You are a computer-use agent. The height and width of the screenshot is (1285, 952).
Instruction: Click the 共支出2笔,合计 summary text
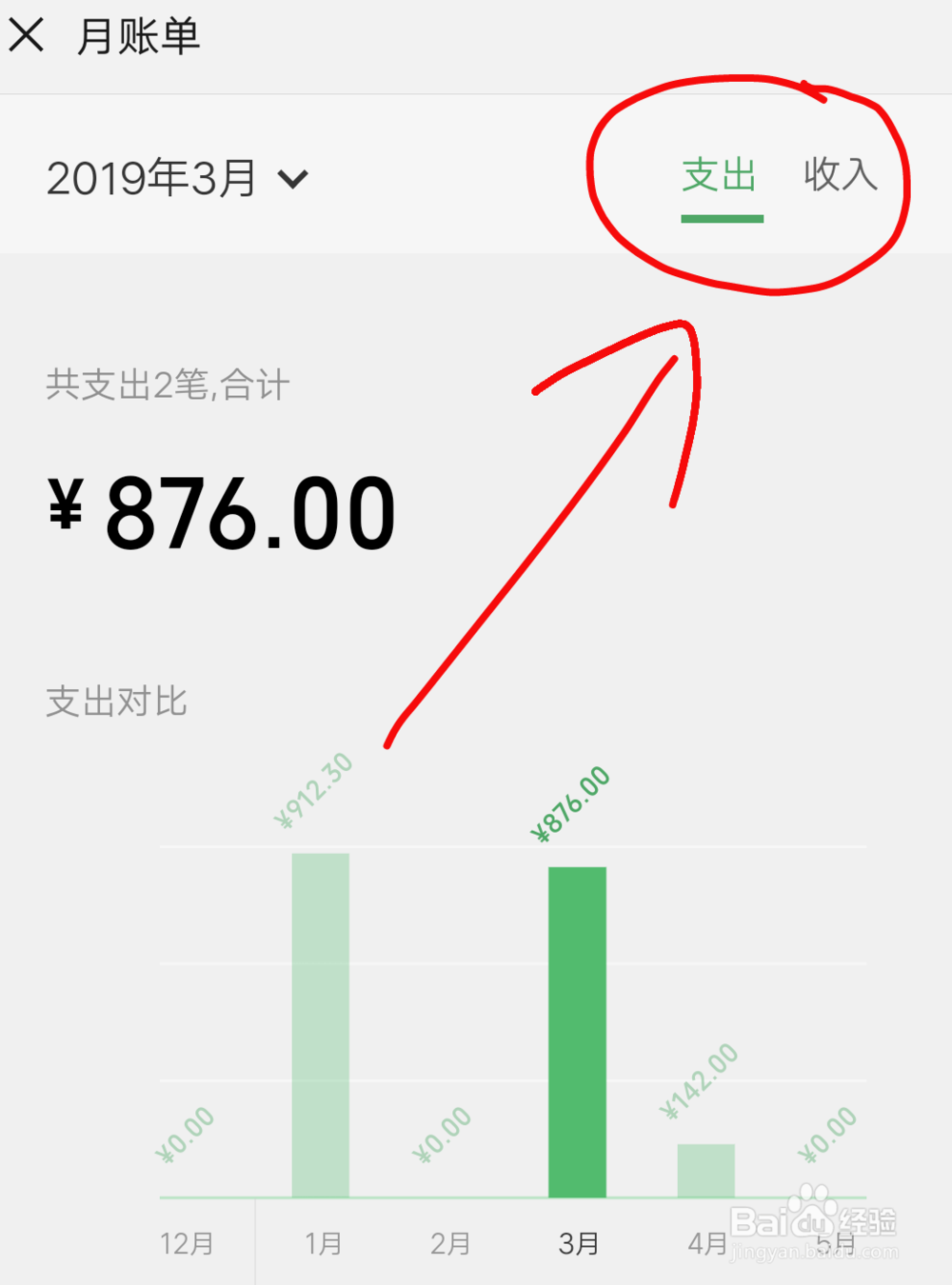point(168,385)
